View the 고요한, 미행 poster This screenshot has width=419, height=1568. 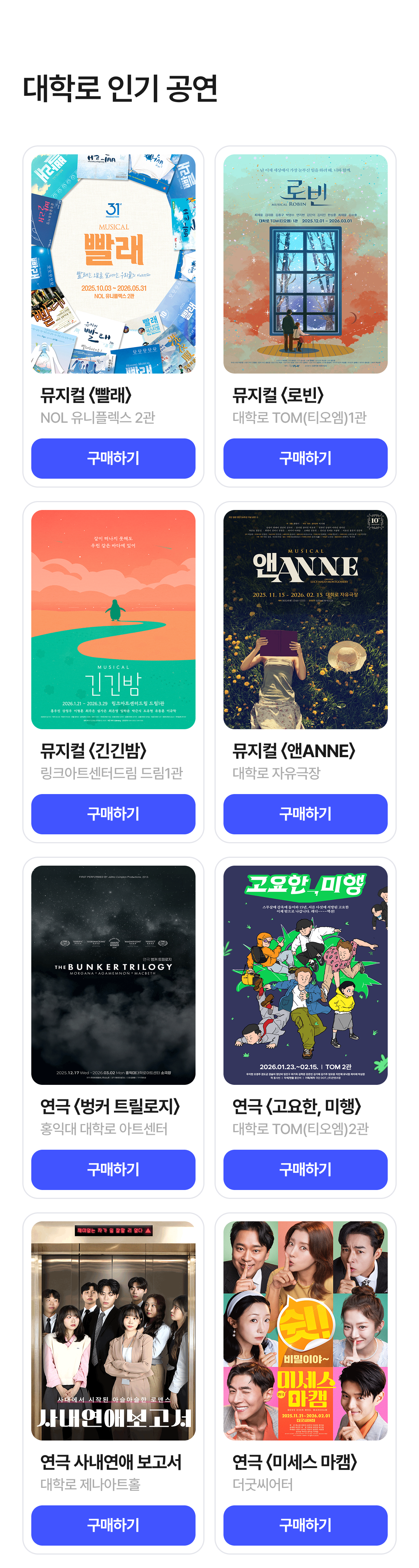click(305, 975)
